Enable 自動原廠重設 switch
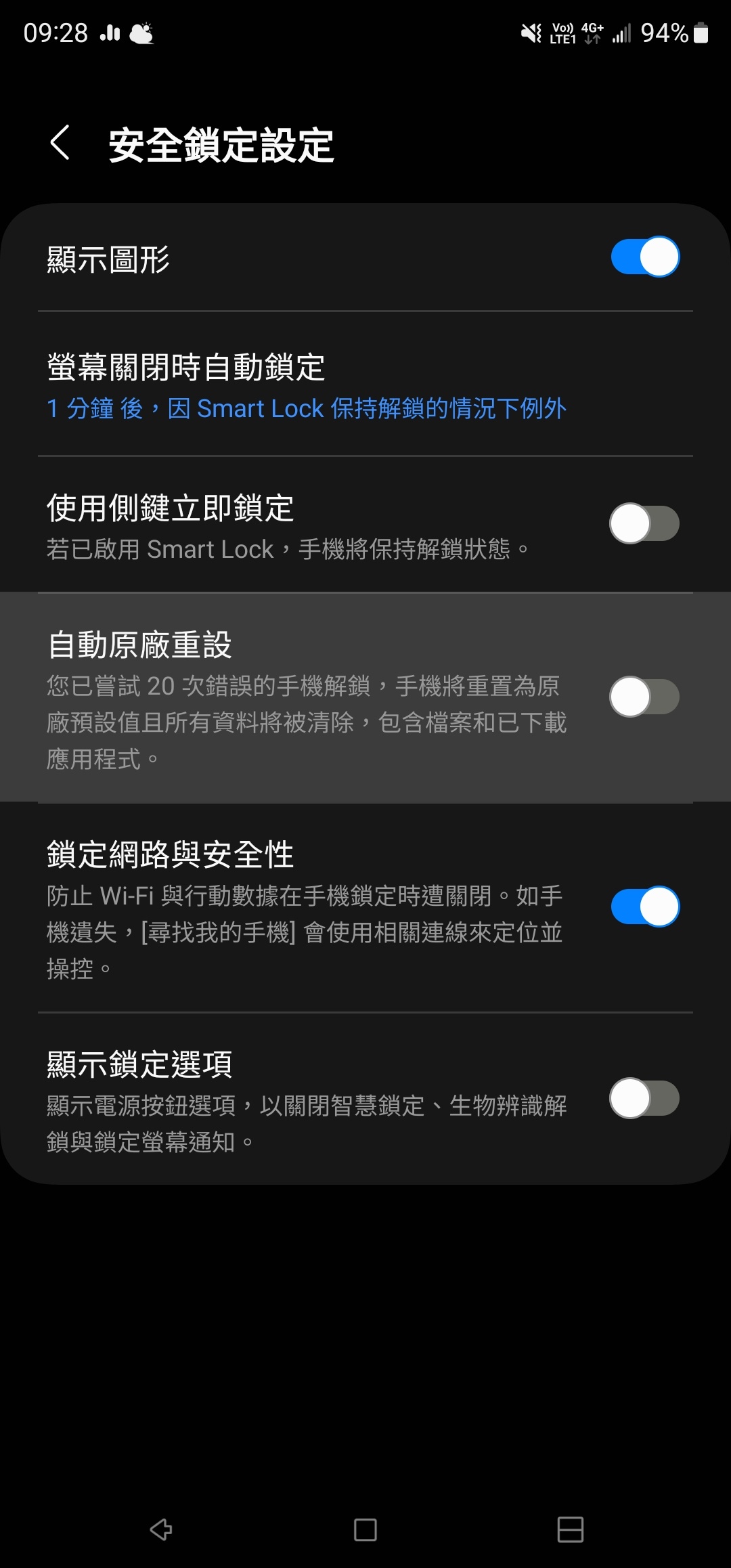 [x=644, y=697]
